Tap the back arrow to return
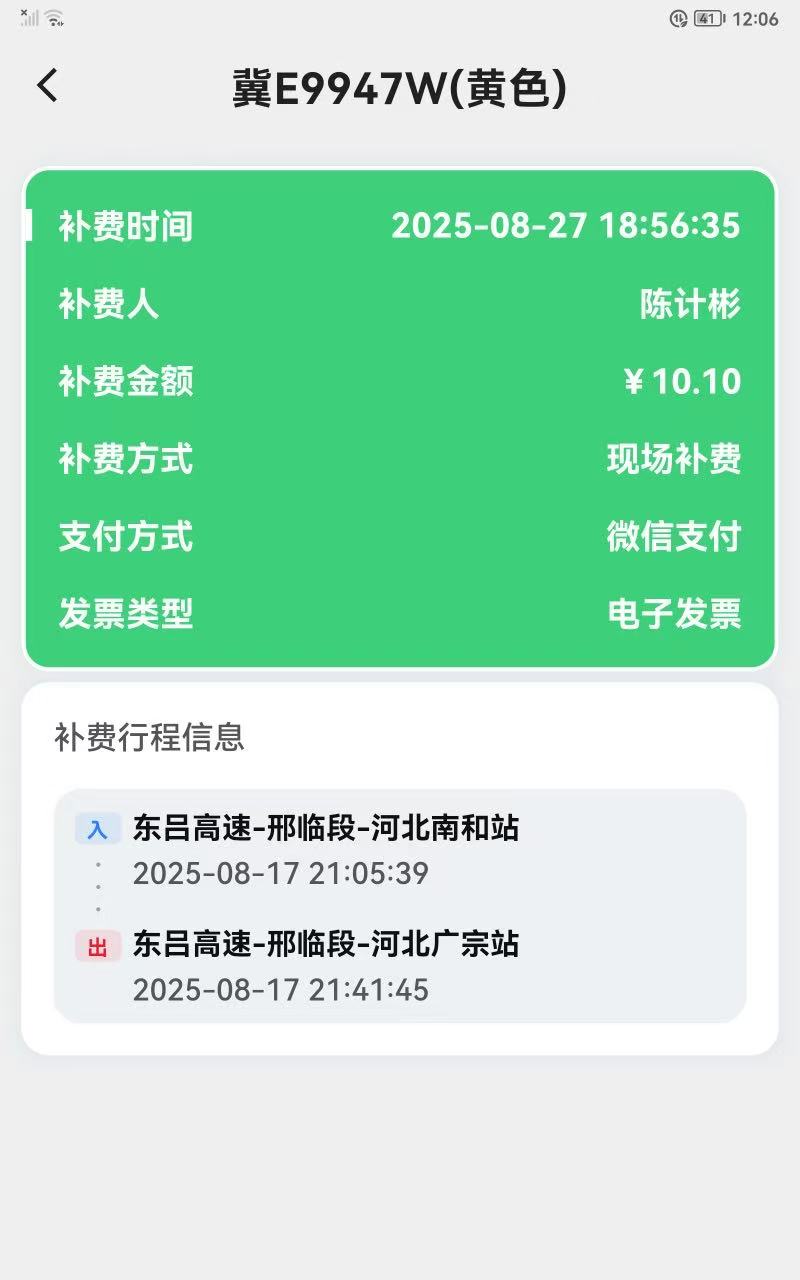 (46, 85)
